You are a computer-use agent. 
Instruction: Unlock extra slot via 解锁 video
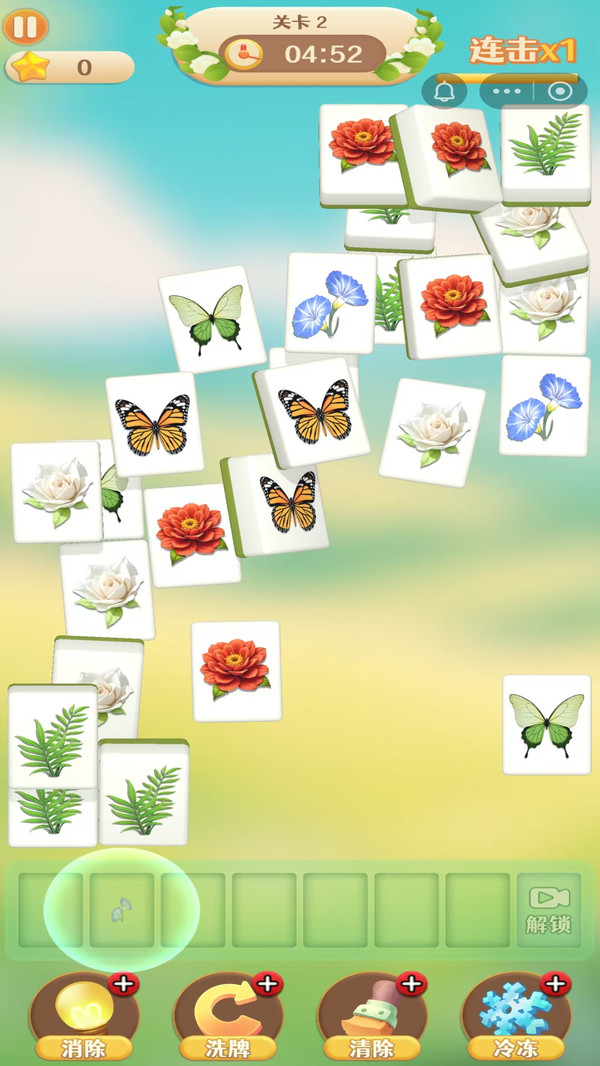548,910
